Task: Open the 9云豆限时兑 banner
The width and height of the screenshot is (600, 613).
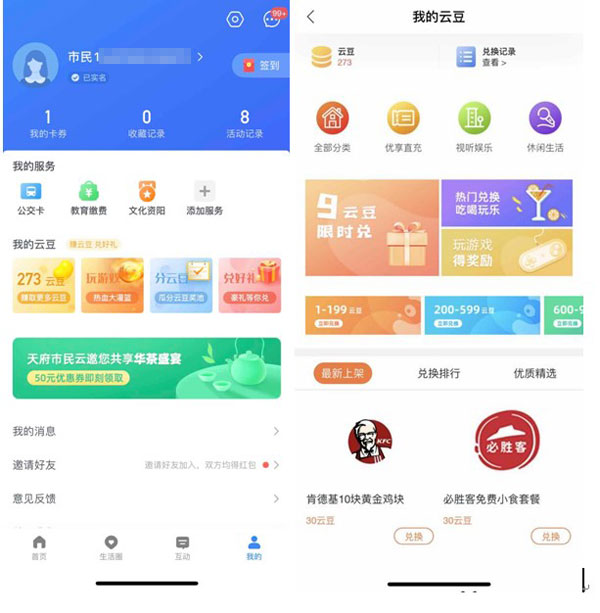Action: point(371,227)
